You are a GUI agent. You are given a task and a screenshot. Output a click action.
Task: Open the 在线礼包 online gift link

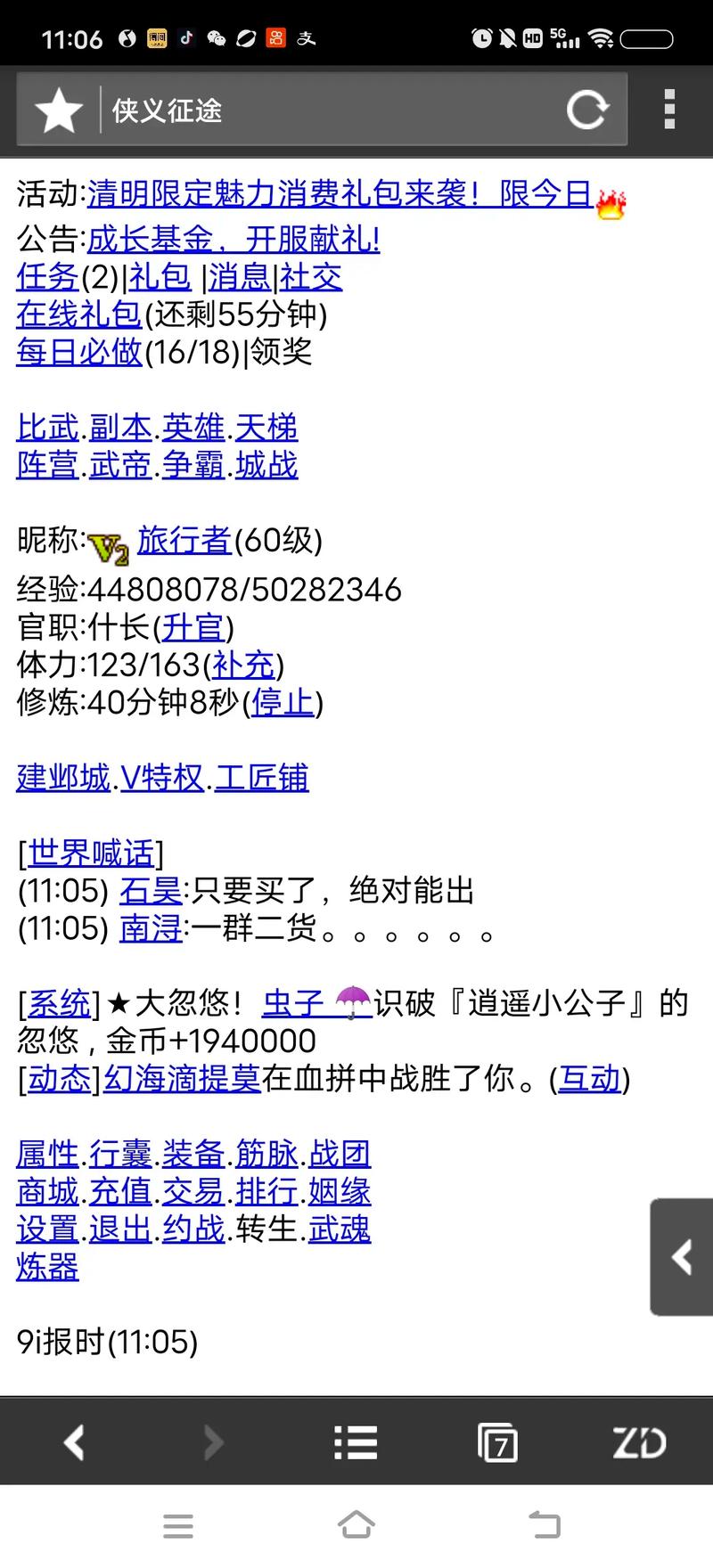click(x=79, y=314)
